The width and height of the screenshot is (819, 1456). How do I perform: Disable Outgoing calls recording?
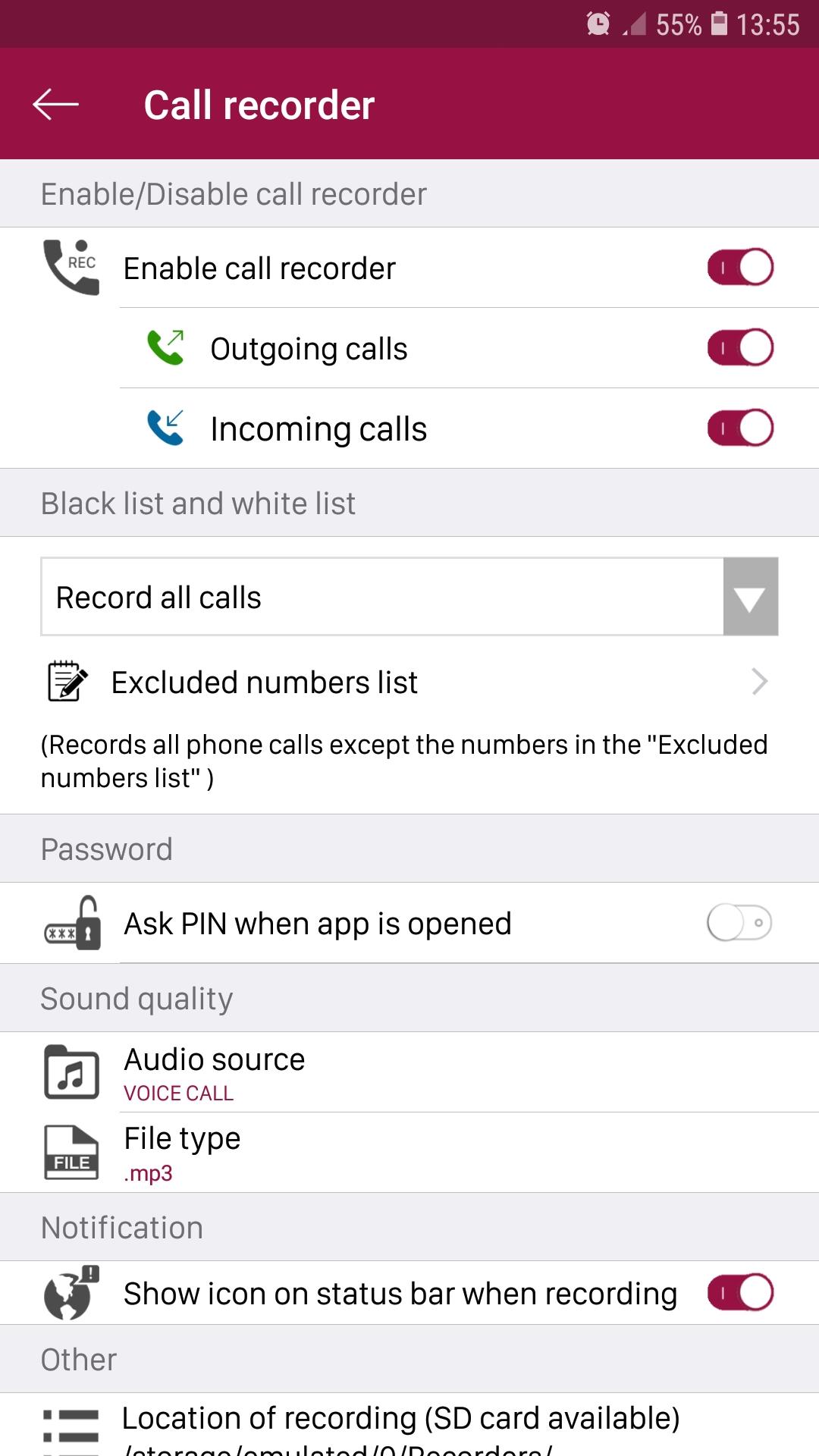tap(739, 347)
